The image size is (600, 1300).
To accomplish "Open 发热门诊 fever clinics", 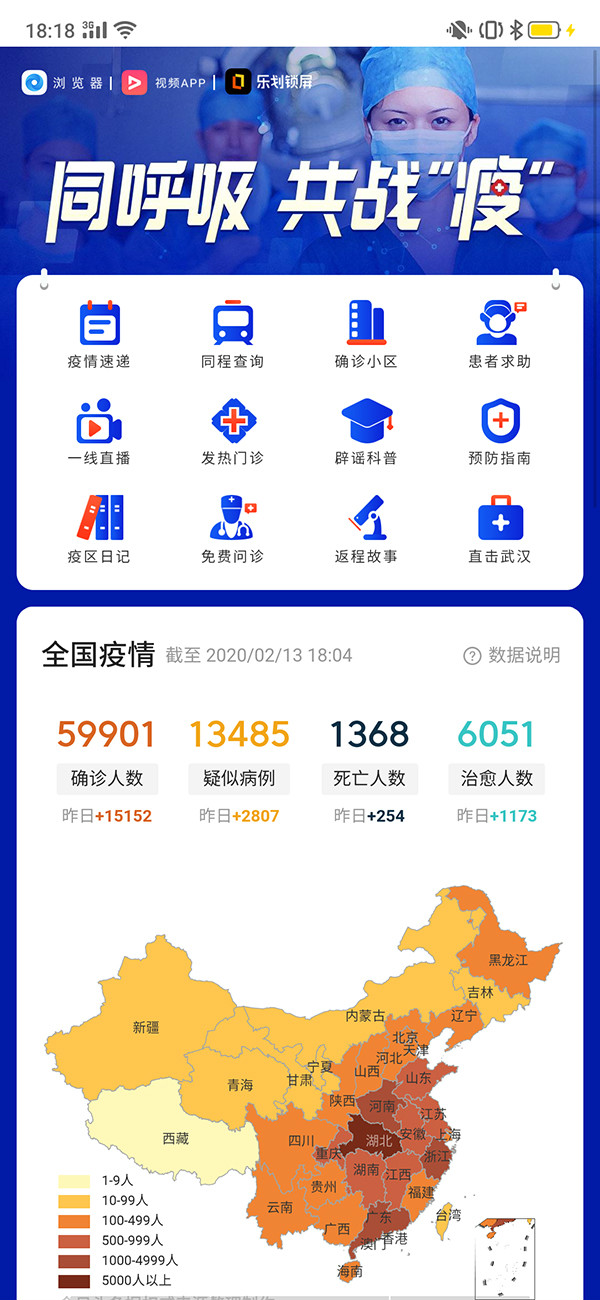I will coord(232,432).
